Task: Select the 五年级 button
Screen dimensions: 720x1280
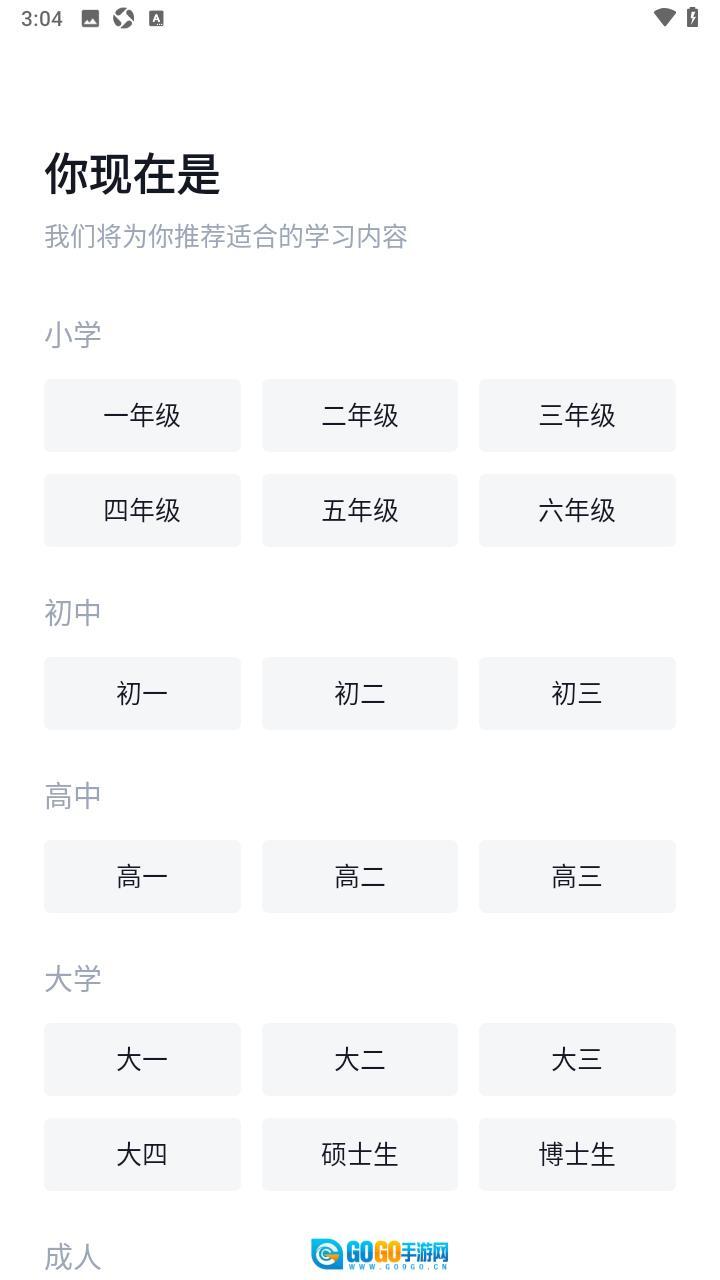Action: [x=360, y=510]
